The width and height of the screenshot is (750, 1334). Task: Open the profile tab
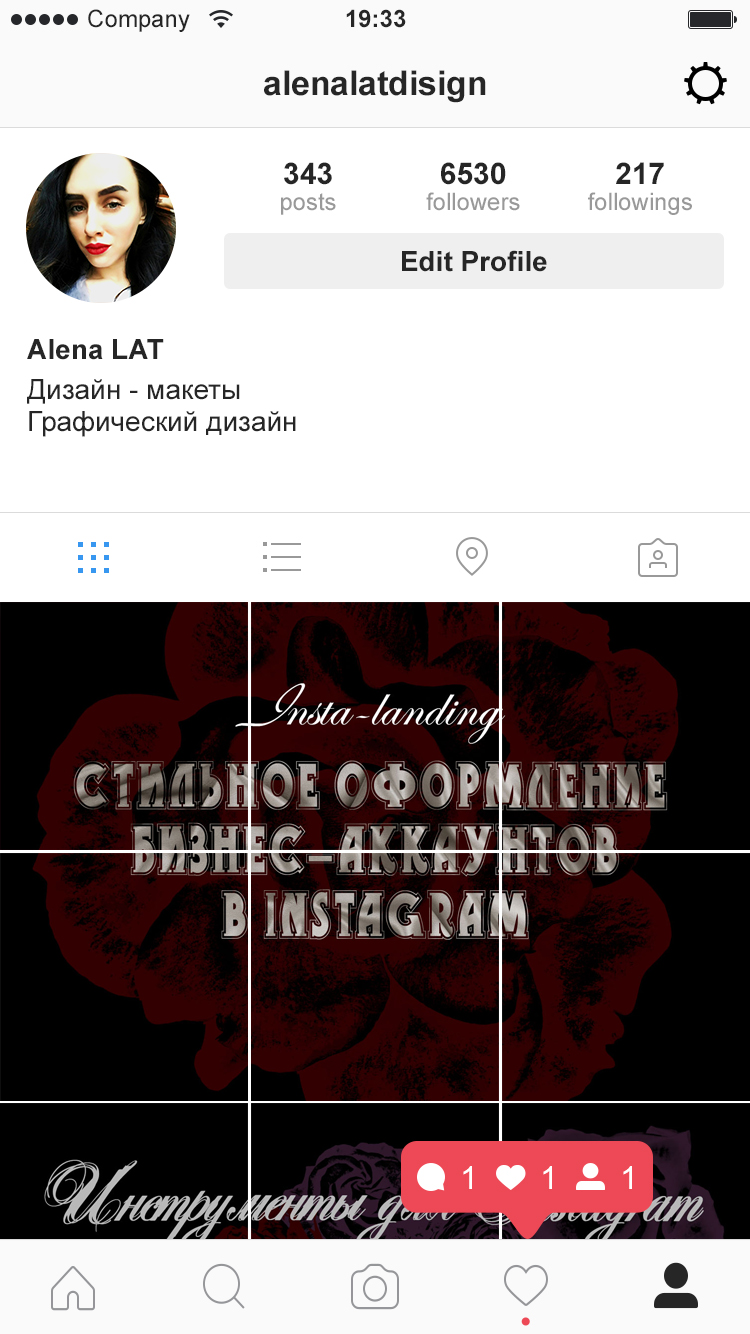pyautogui.click(x=676, y=1286)
